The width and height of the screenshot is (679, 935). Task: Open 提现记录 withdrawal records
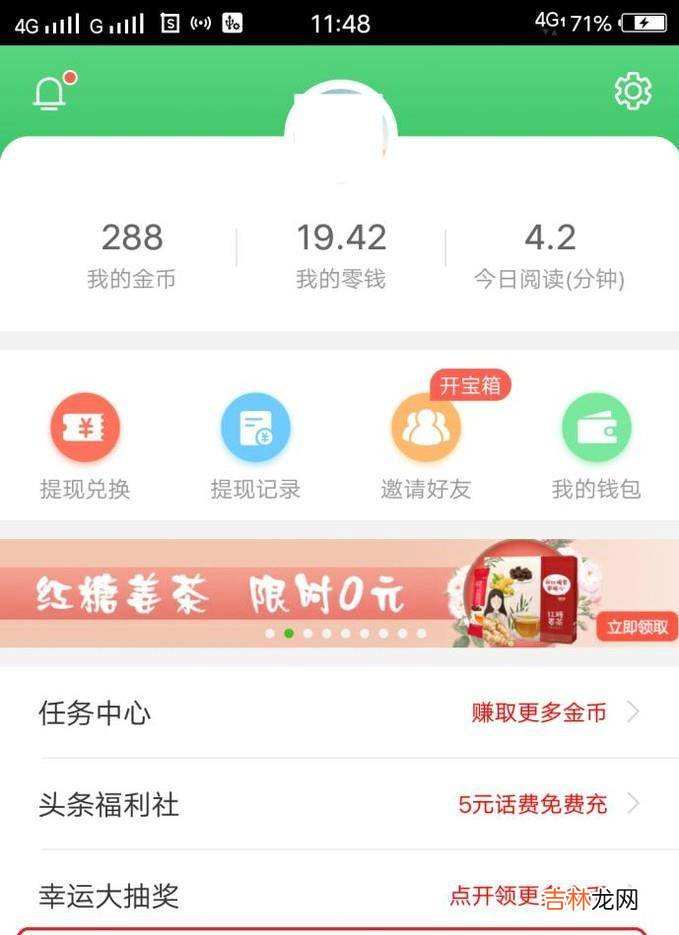click(x=255, y=445)
